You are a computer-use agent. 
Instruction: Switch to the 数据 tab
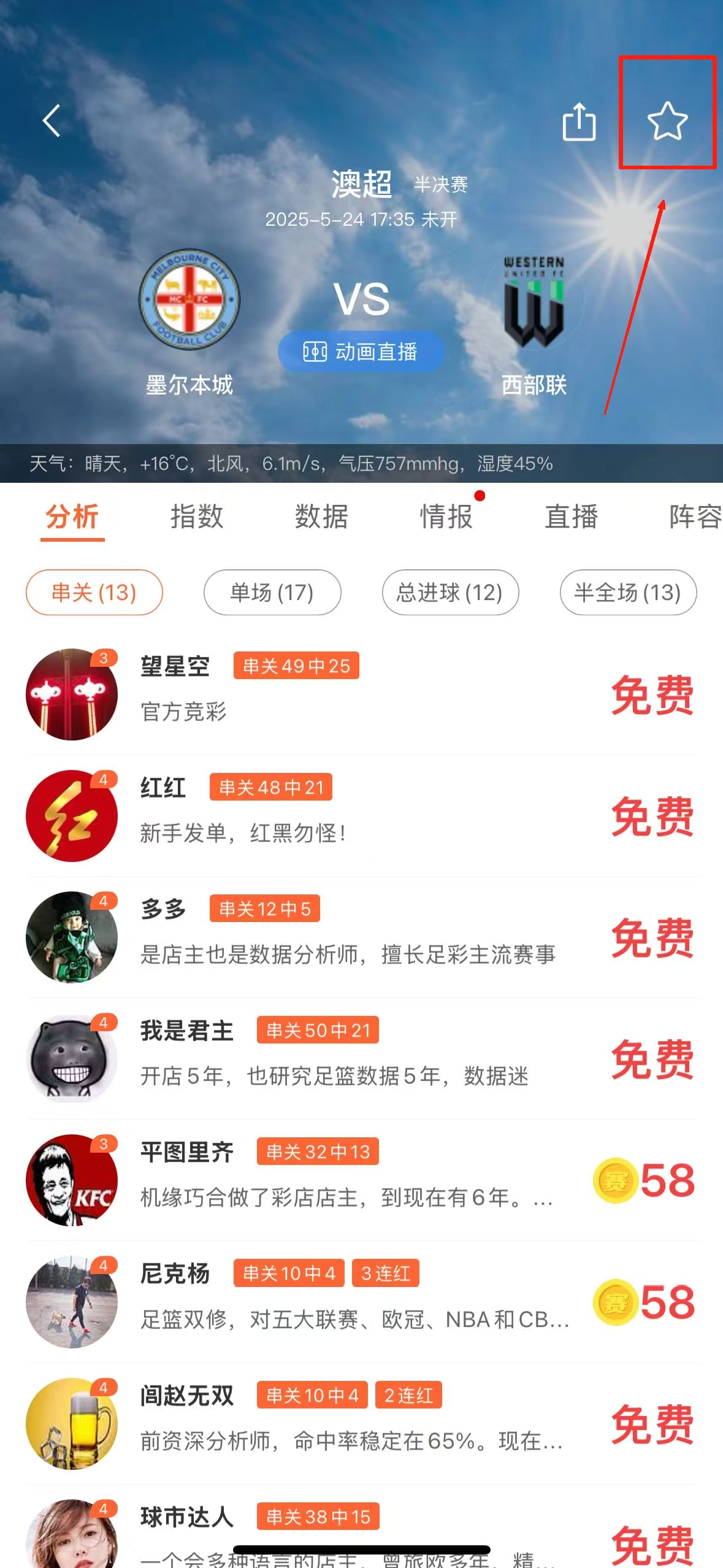[321, 517]
